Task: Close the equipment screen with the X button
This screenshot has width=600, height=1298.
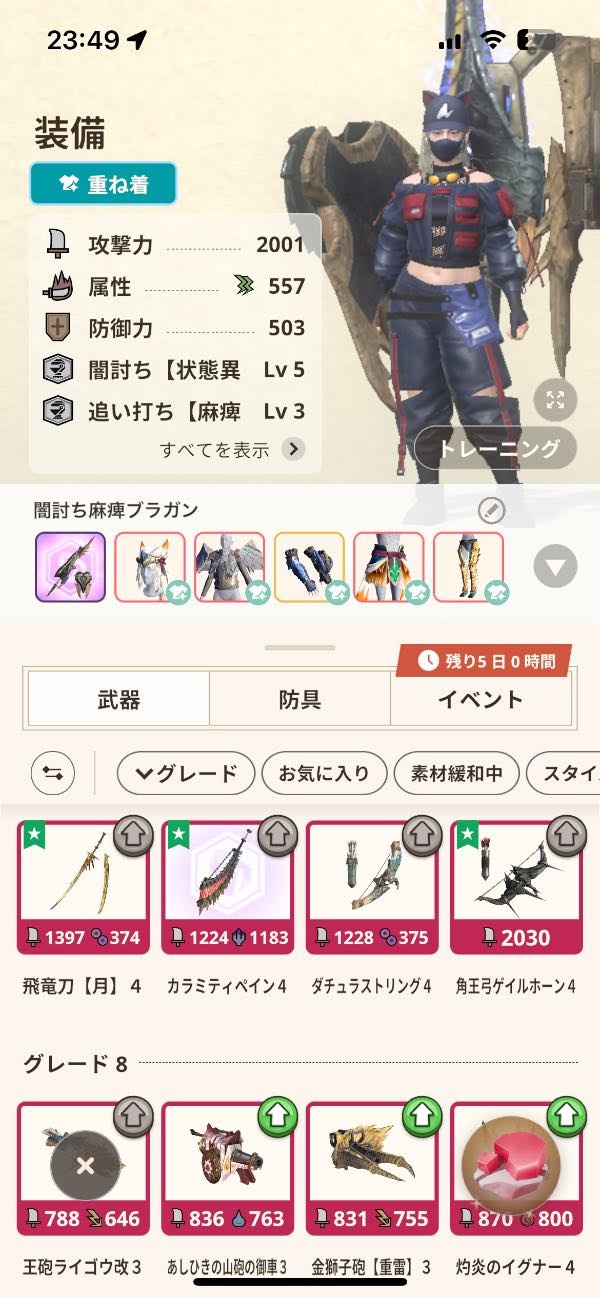Action: tap(85, 1165)
